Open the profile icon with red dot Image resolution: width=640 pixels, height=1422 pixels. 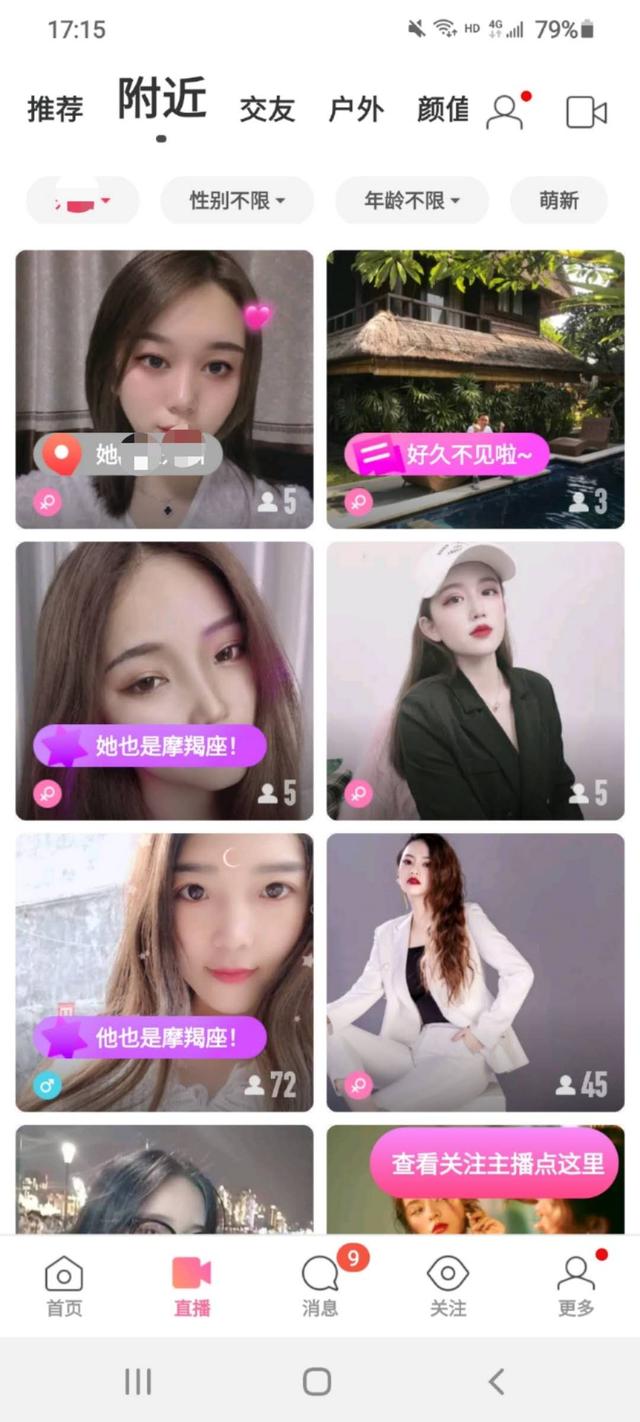point(505,111)
